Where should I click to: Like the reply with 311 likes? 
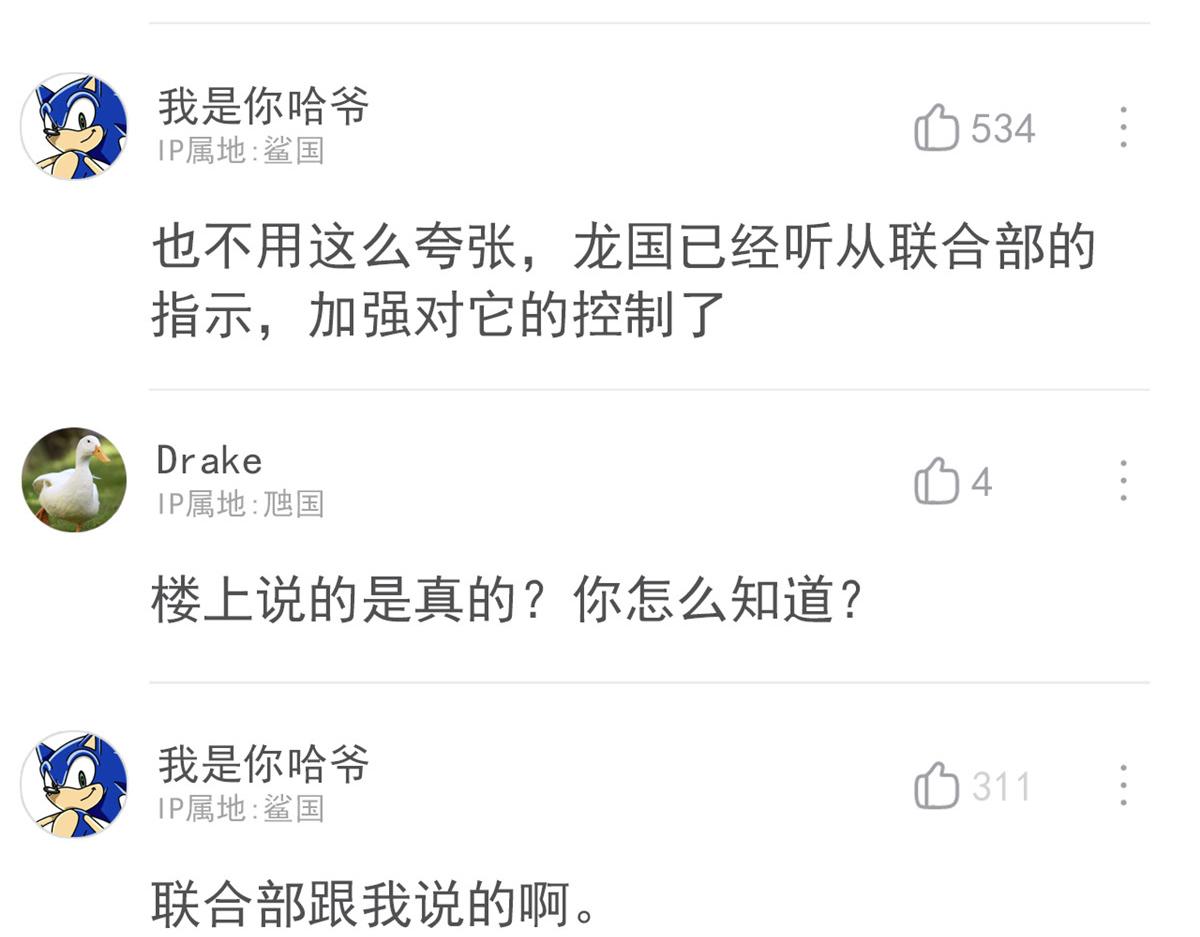pos(937,787)
